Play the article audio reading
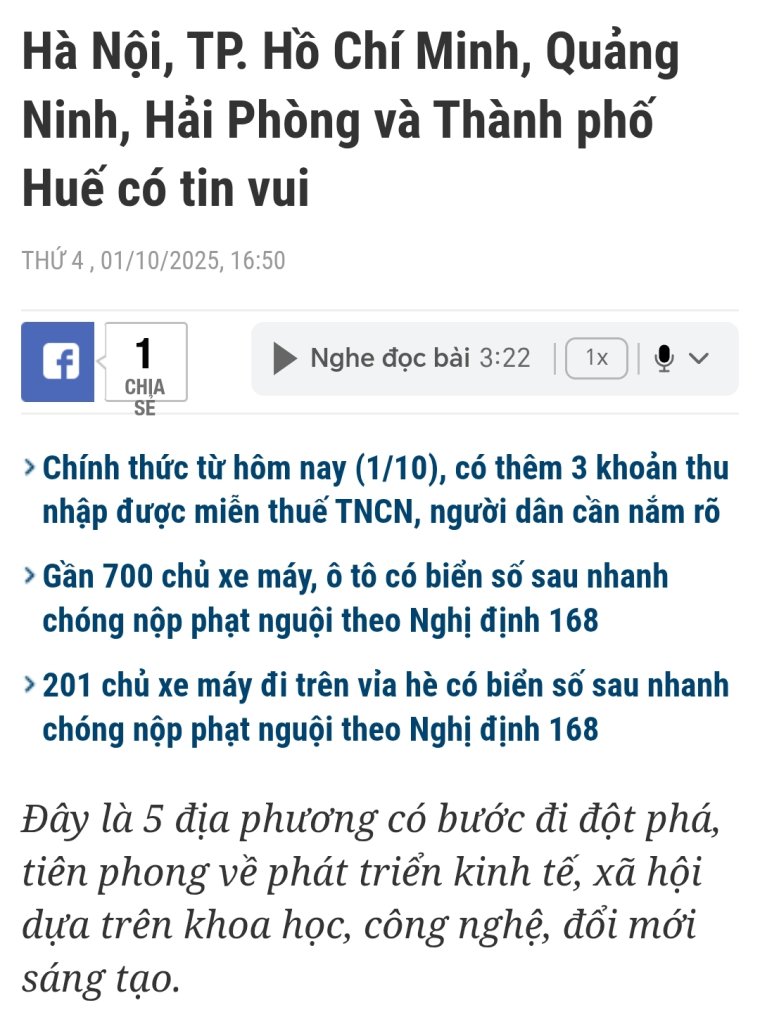Viewport: 760px width, 1024px height. coord(285,358)
